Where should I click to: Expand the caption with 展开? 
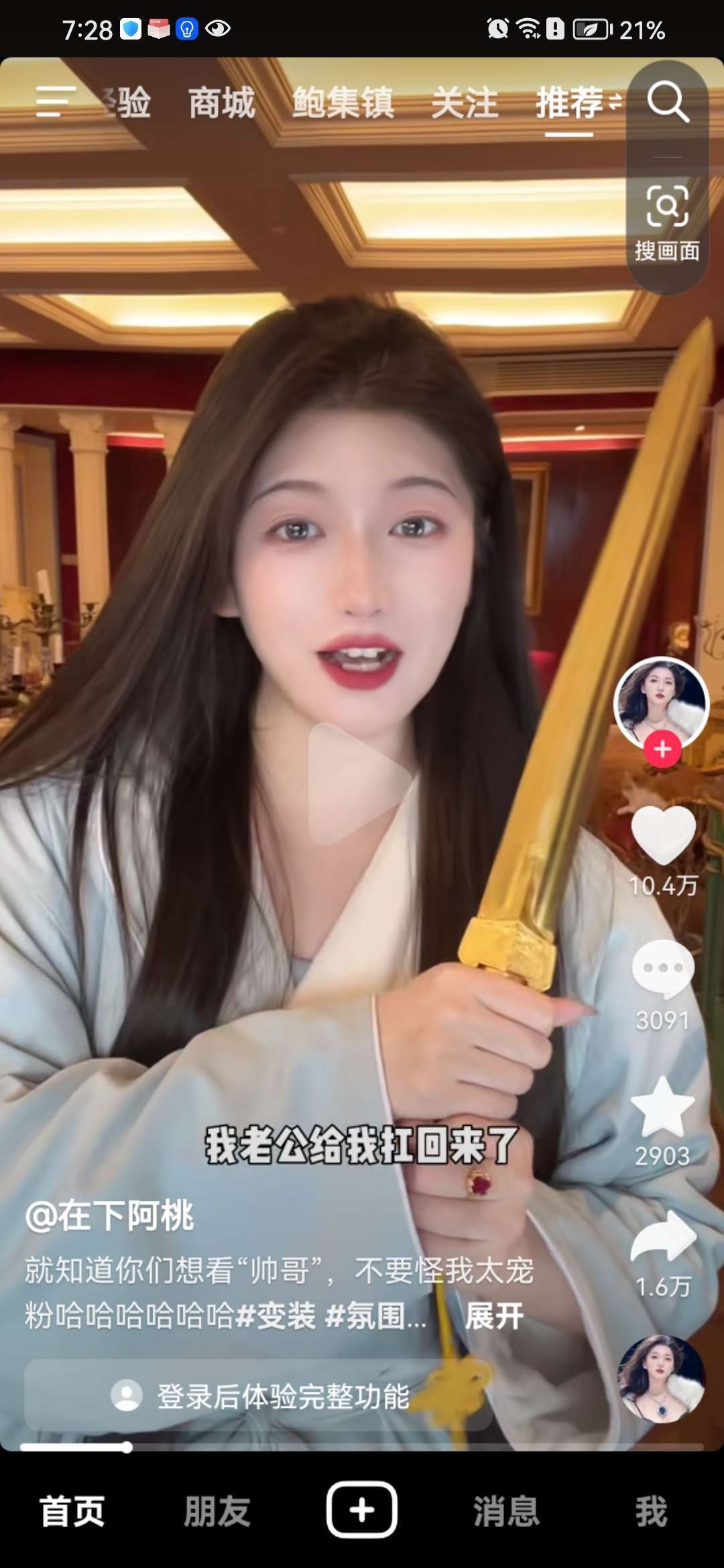point(495,1315)
